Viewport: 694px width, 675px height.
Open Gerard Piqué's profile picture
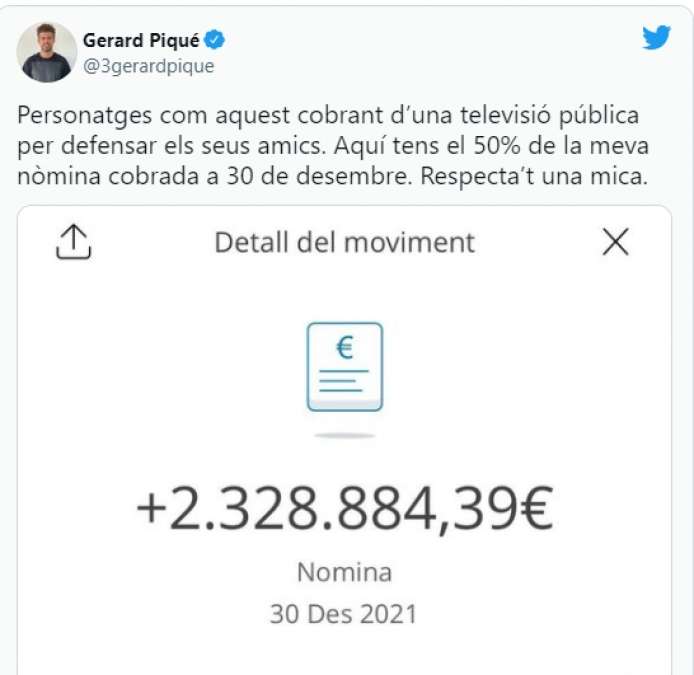[47, 52]
